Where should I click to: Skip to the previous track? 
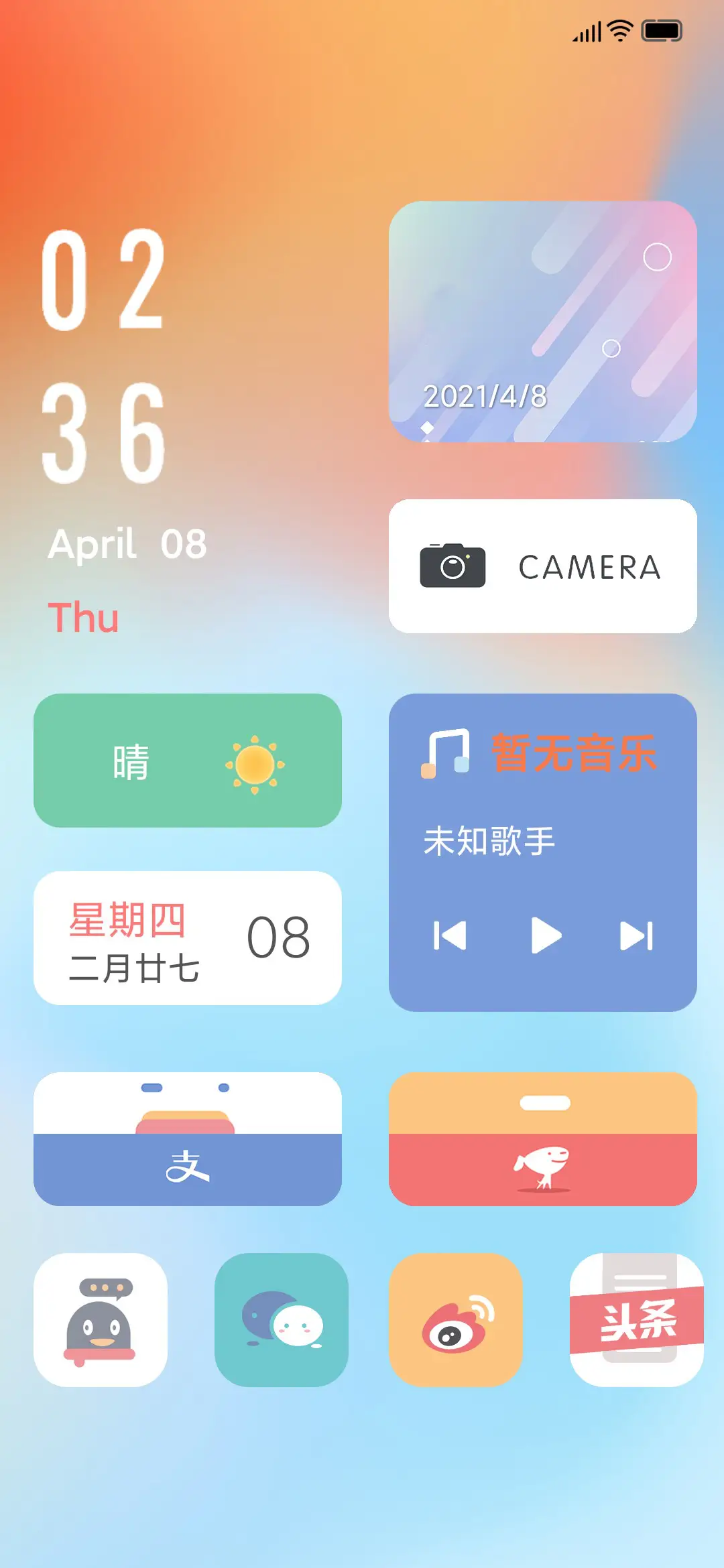(x=450, y=935)
